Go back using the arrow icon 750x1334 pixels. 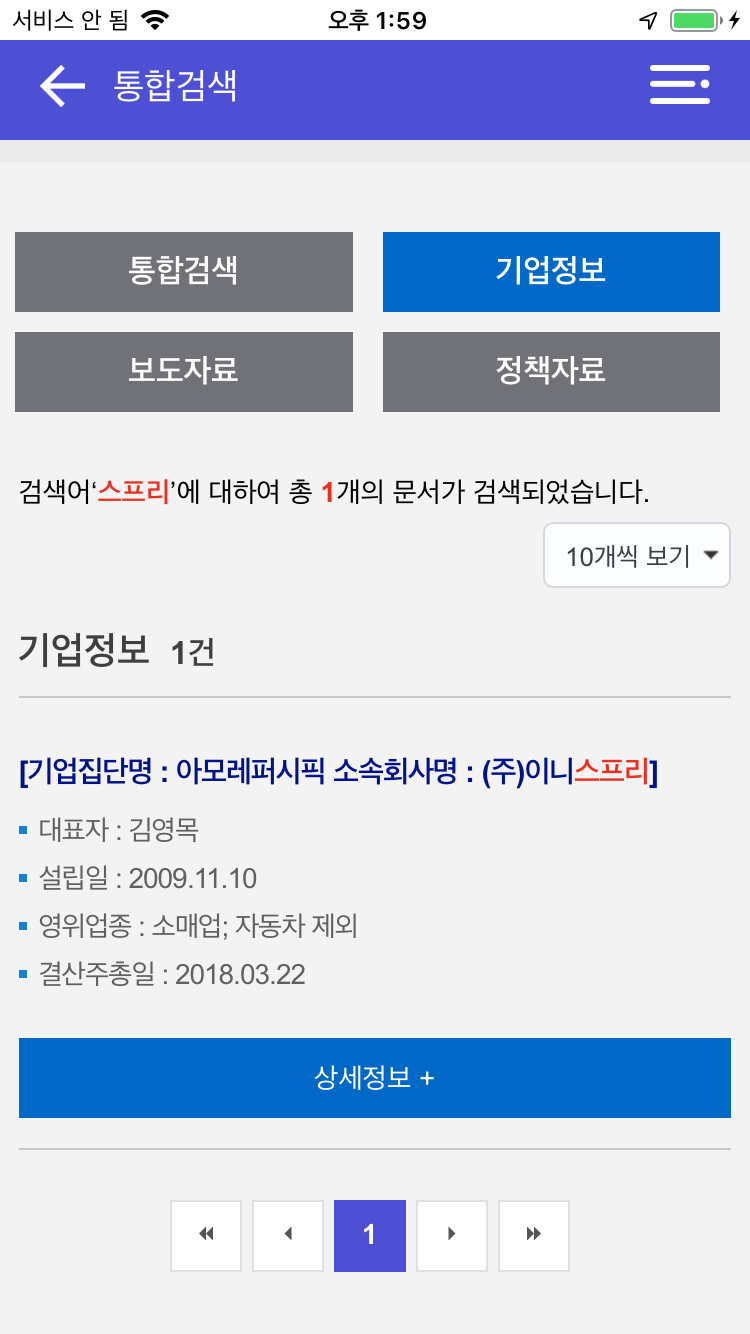tap(62, 87)
